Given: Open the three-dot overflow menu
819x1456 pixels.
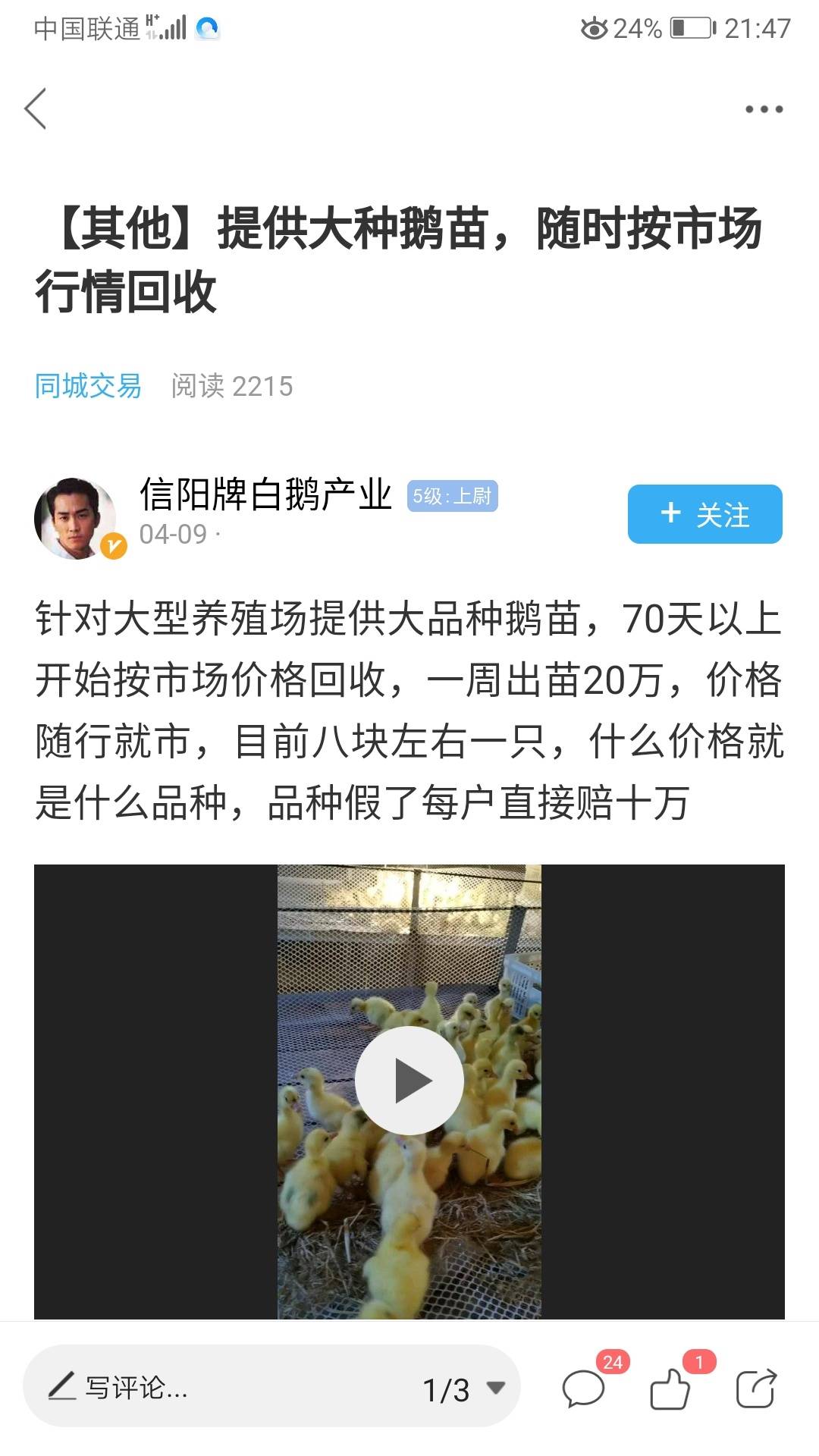Looking at the screenshot, I should coord(763,109).
